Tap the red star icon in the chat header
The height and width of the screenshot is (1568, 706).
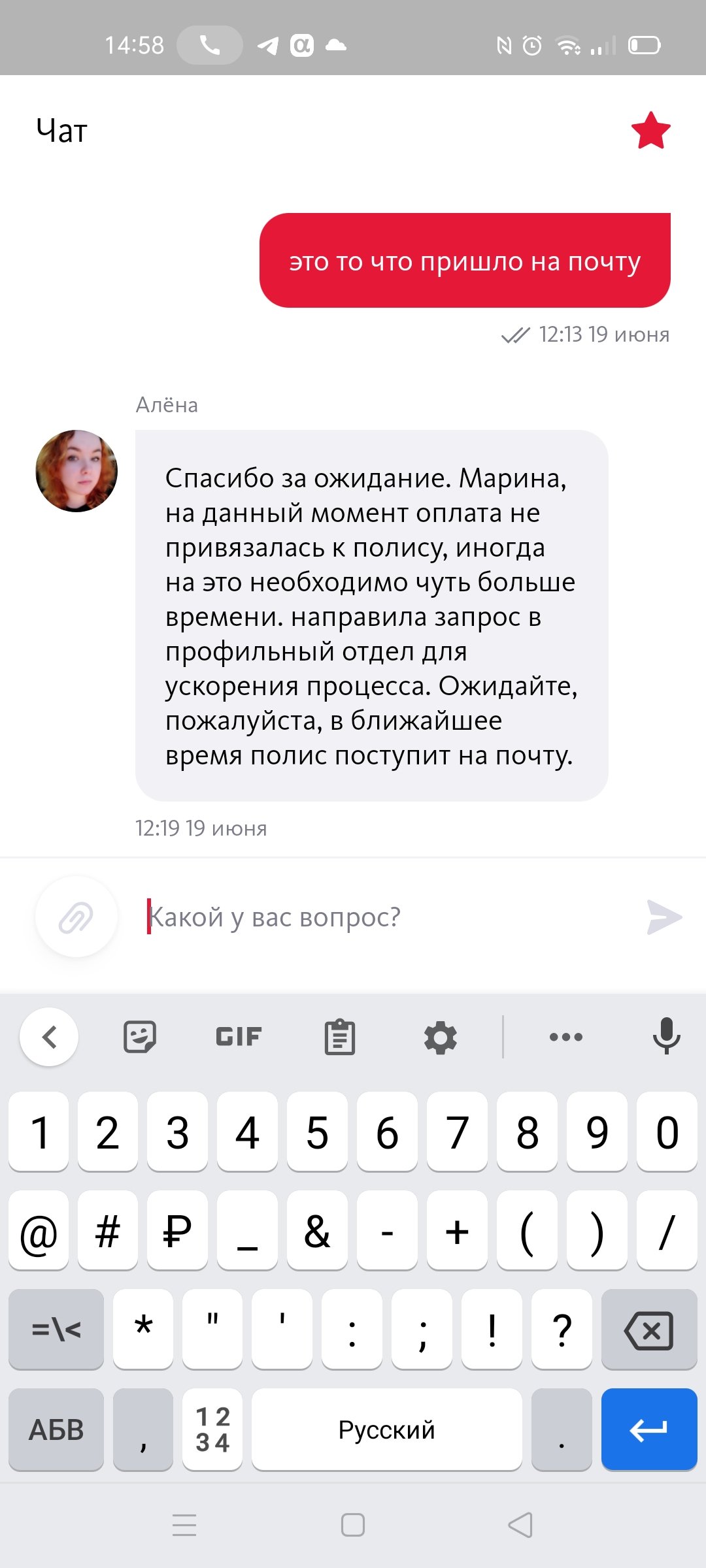tap(650, 130)
